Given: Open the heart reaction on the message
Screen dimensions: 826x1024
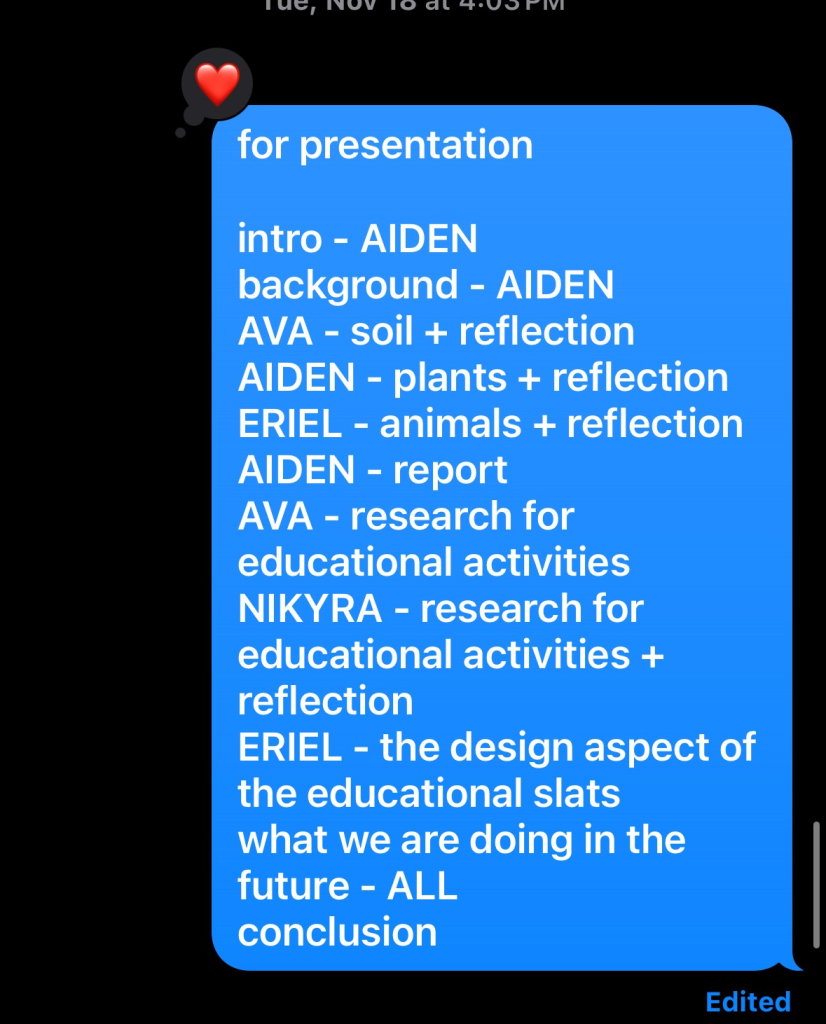Looking at the screenshot, I should click(x=217, y=85).
